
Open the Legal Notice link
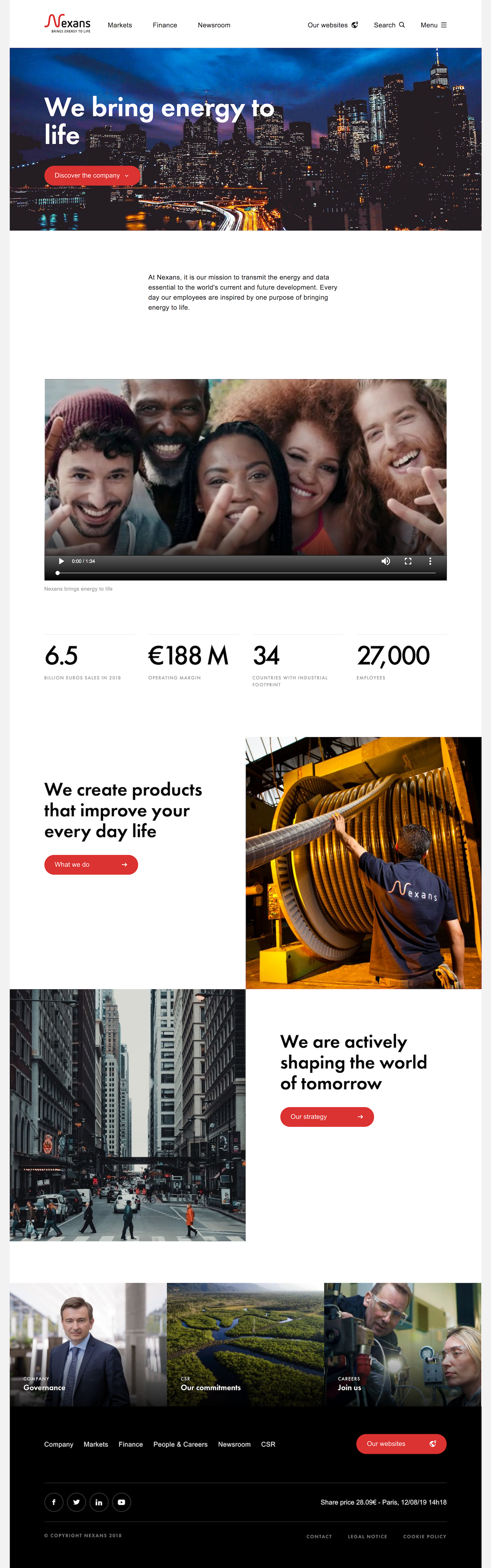[x=367, y=1536]
